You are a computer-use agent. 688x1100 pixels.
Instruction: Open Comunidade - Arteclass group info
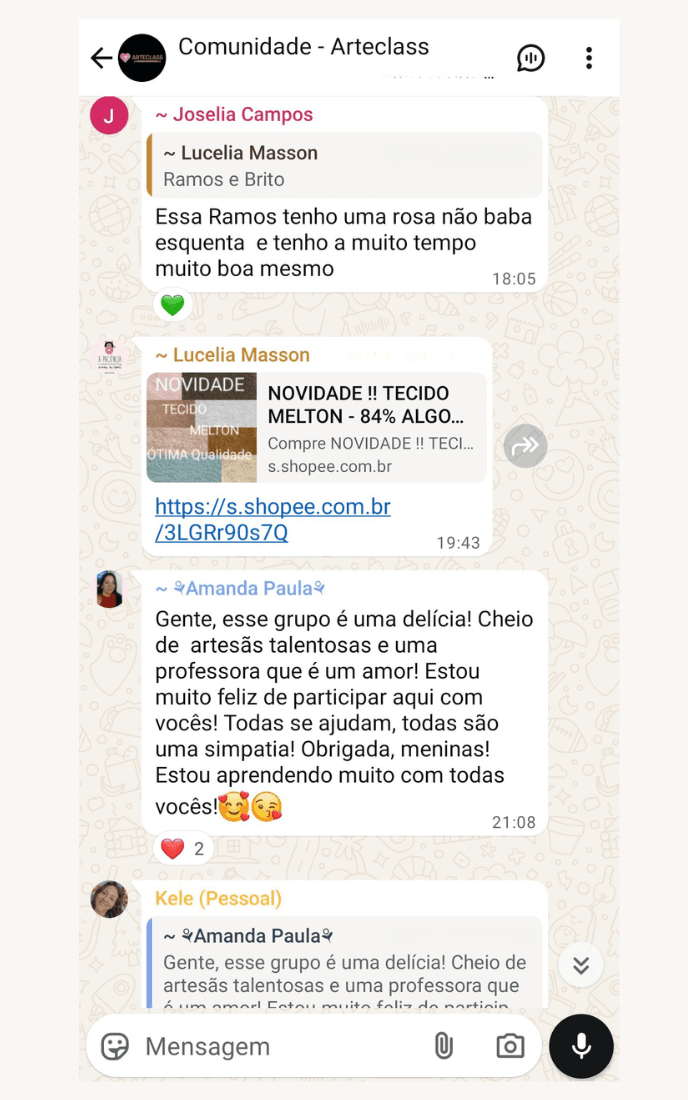point(303,47)
